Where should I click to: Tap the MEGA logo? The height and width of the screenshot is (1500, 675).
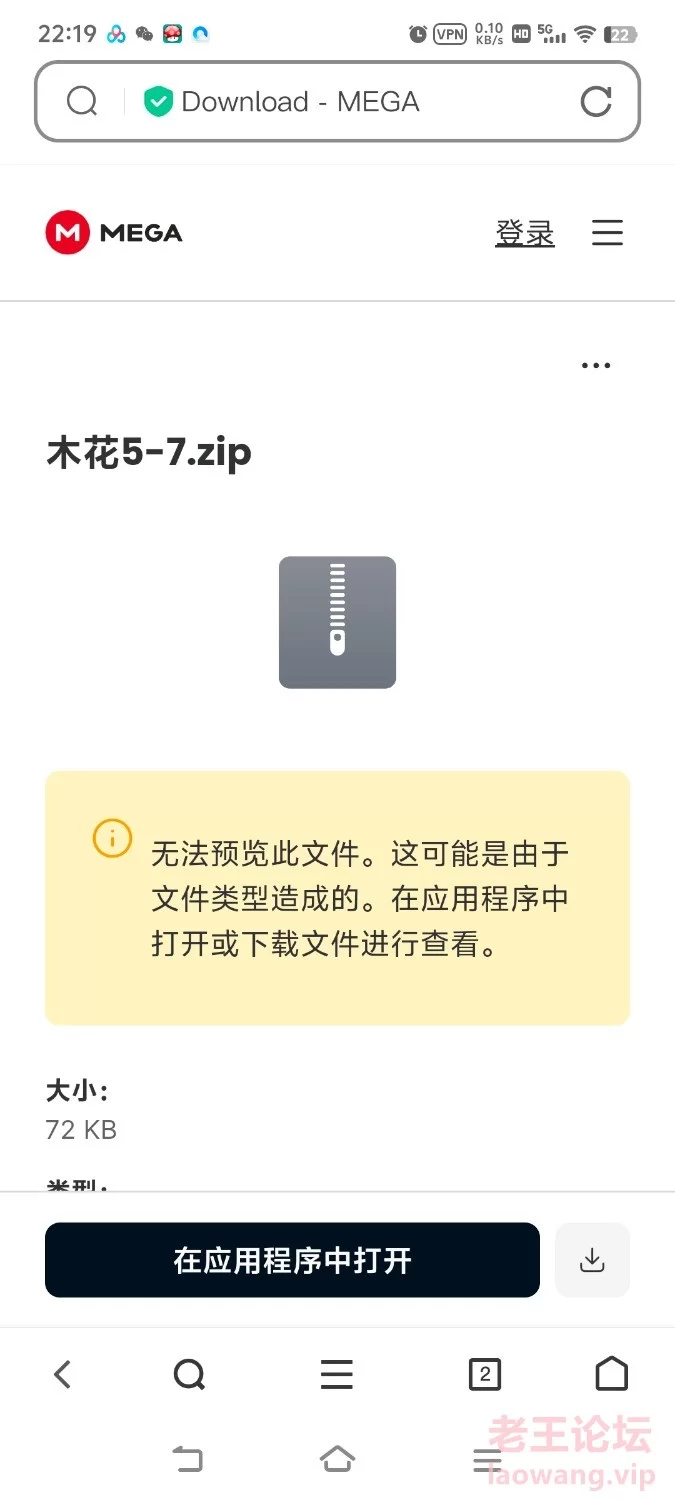coord(114,233)
